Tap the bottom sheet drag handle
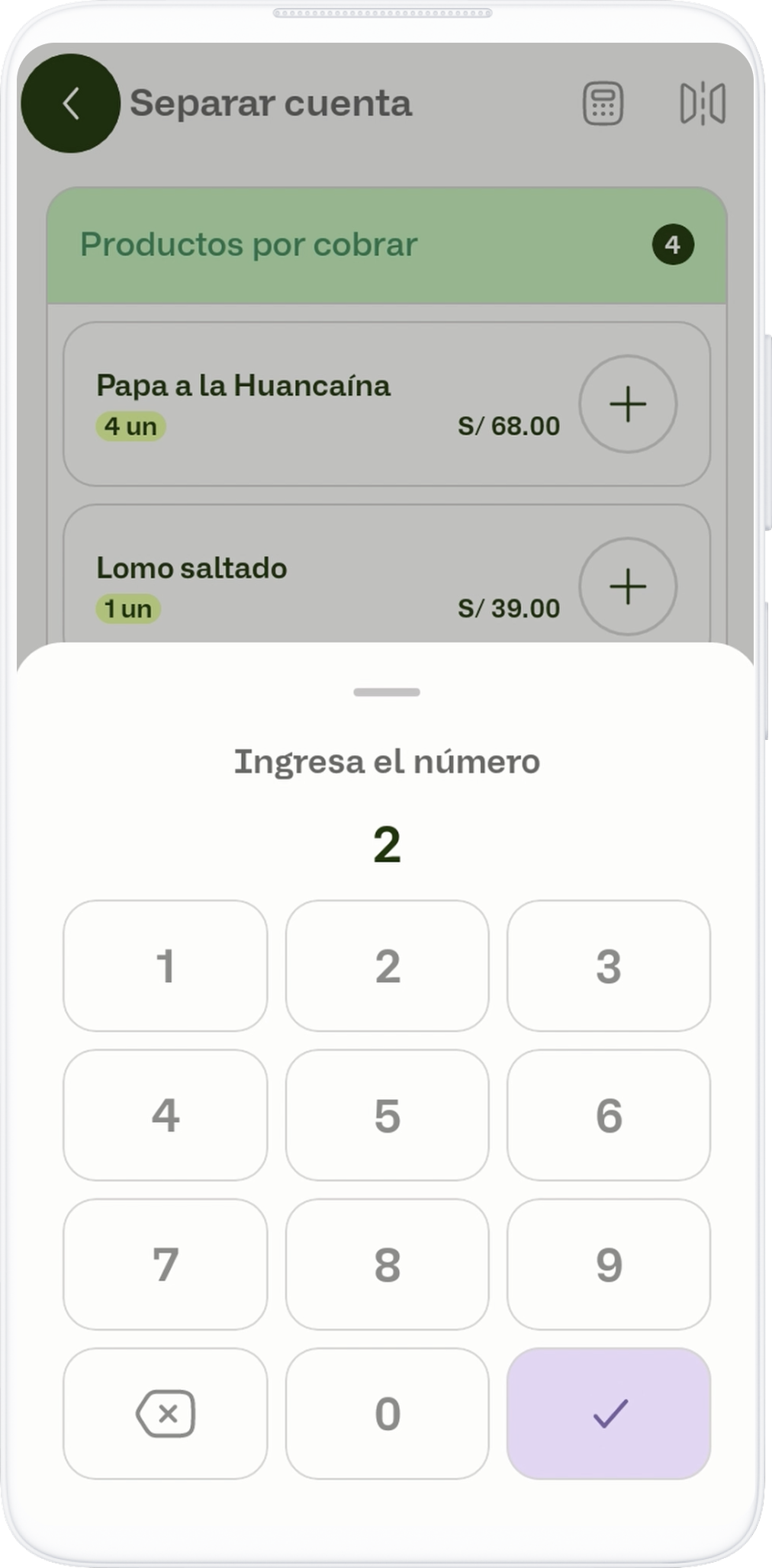The image size is (772, 1568). (387, 692)
